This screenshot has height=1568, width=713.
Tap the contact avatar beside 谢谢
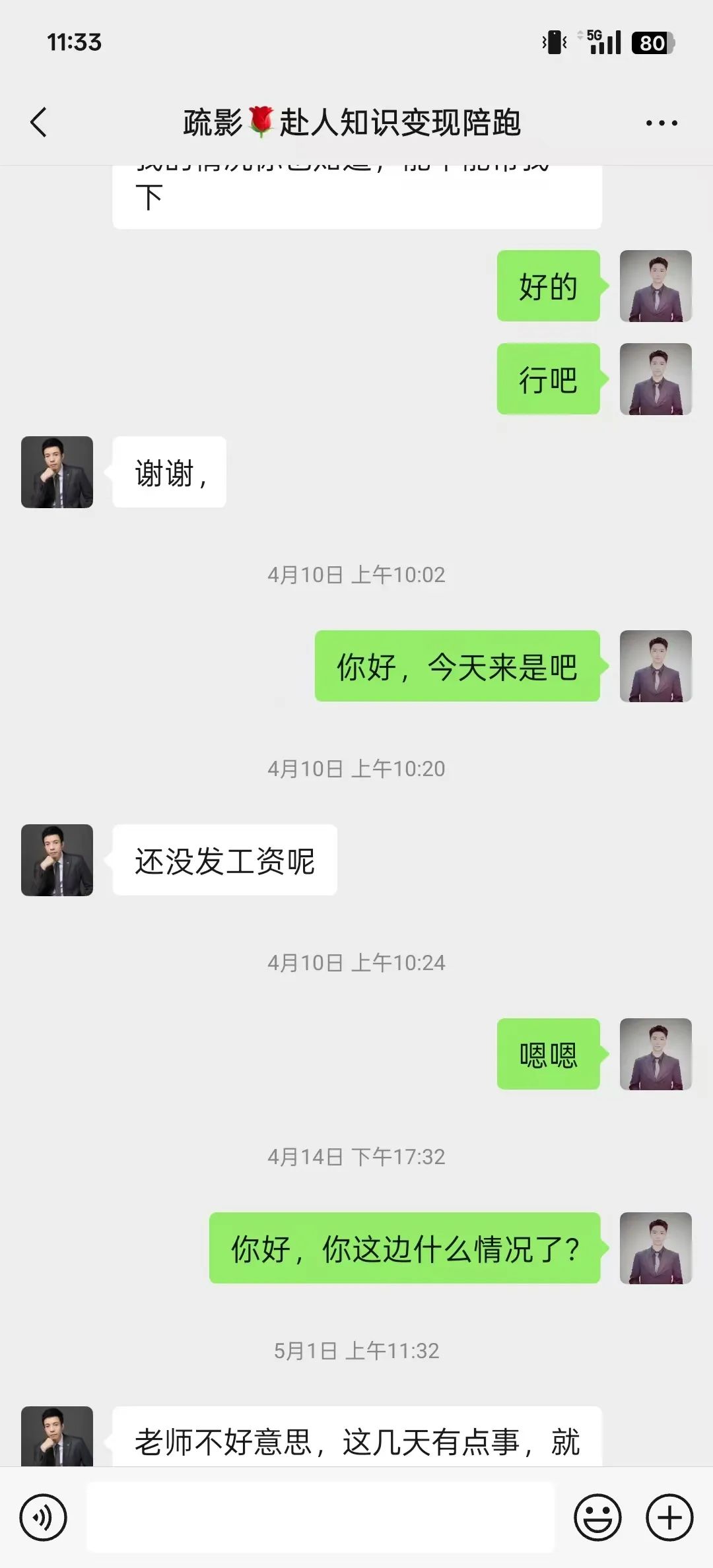(56, 472)
